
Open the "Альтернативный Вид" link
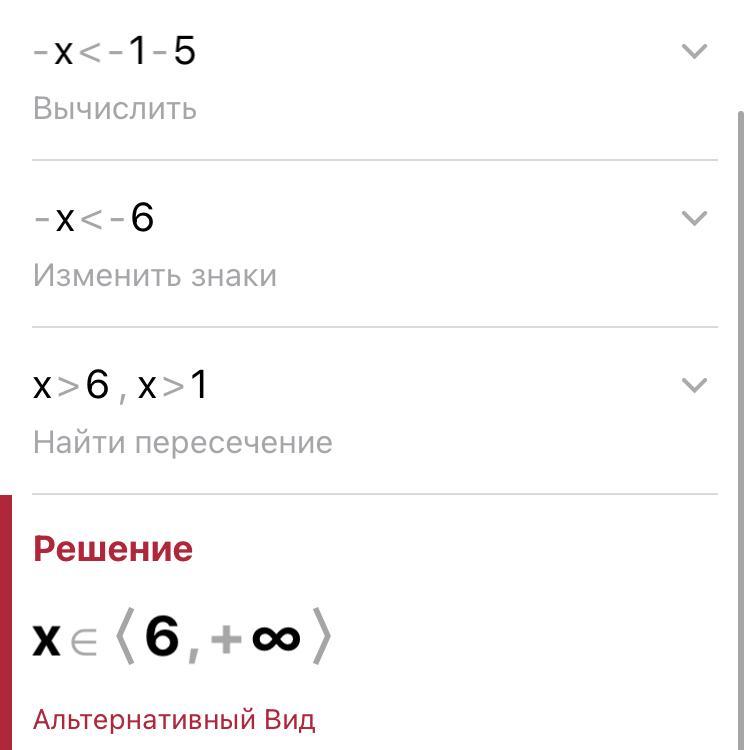click(x=174, y=719)
